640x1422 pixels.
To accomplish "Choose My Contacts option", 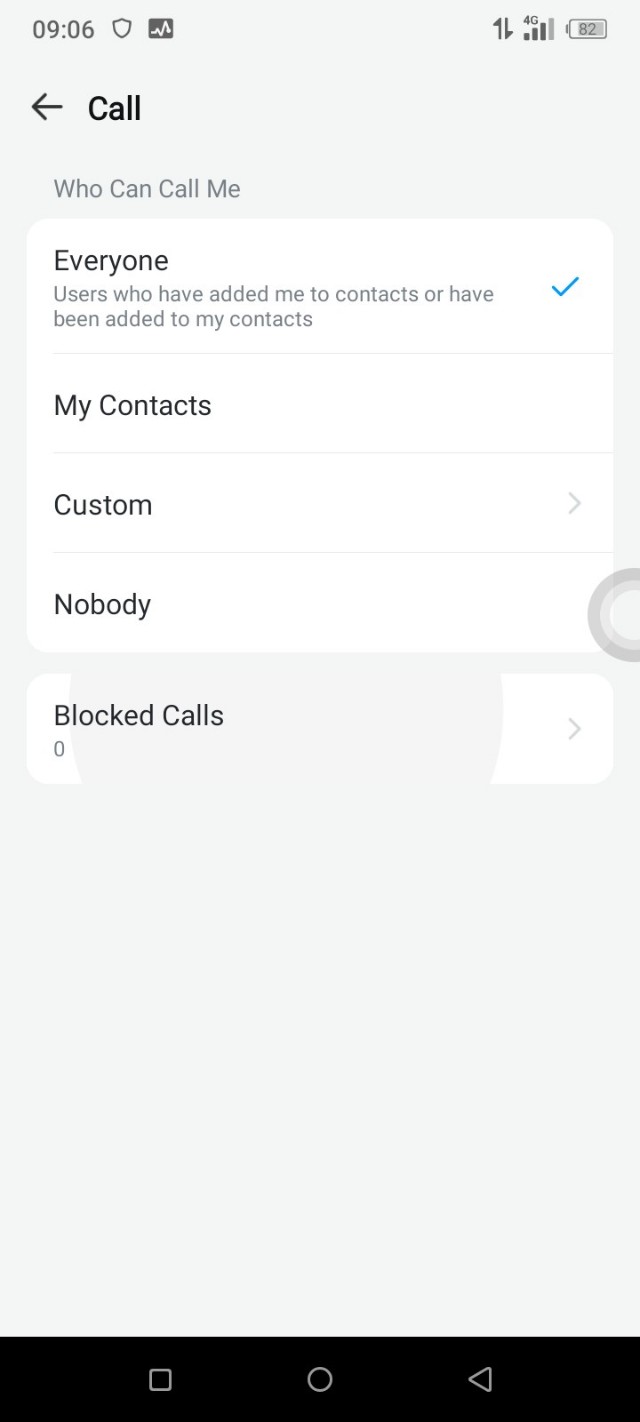I will 300,405.
